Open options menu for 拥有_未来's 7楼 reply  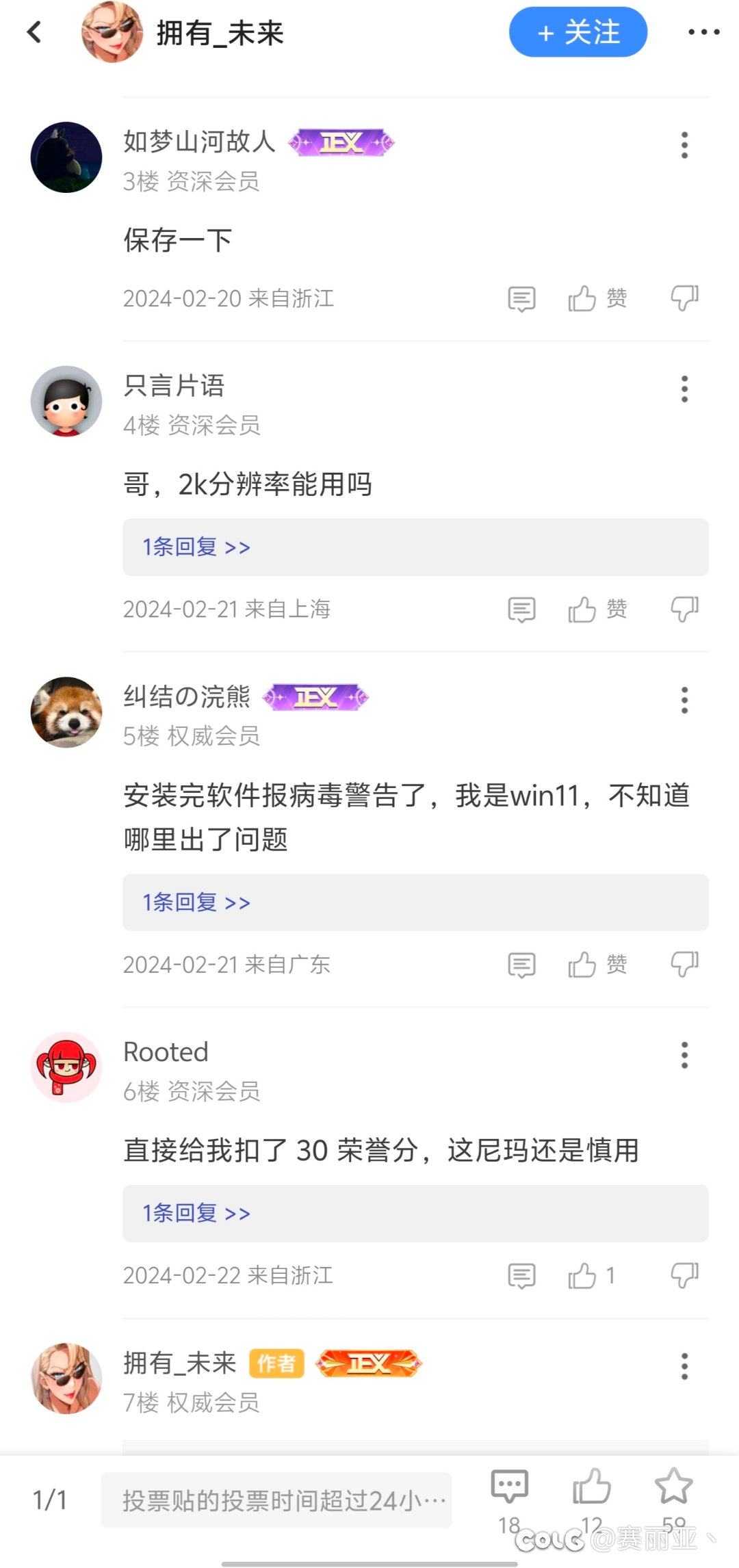tap(684, 1366)
